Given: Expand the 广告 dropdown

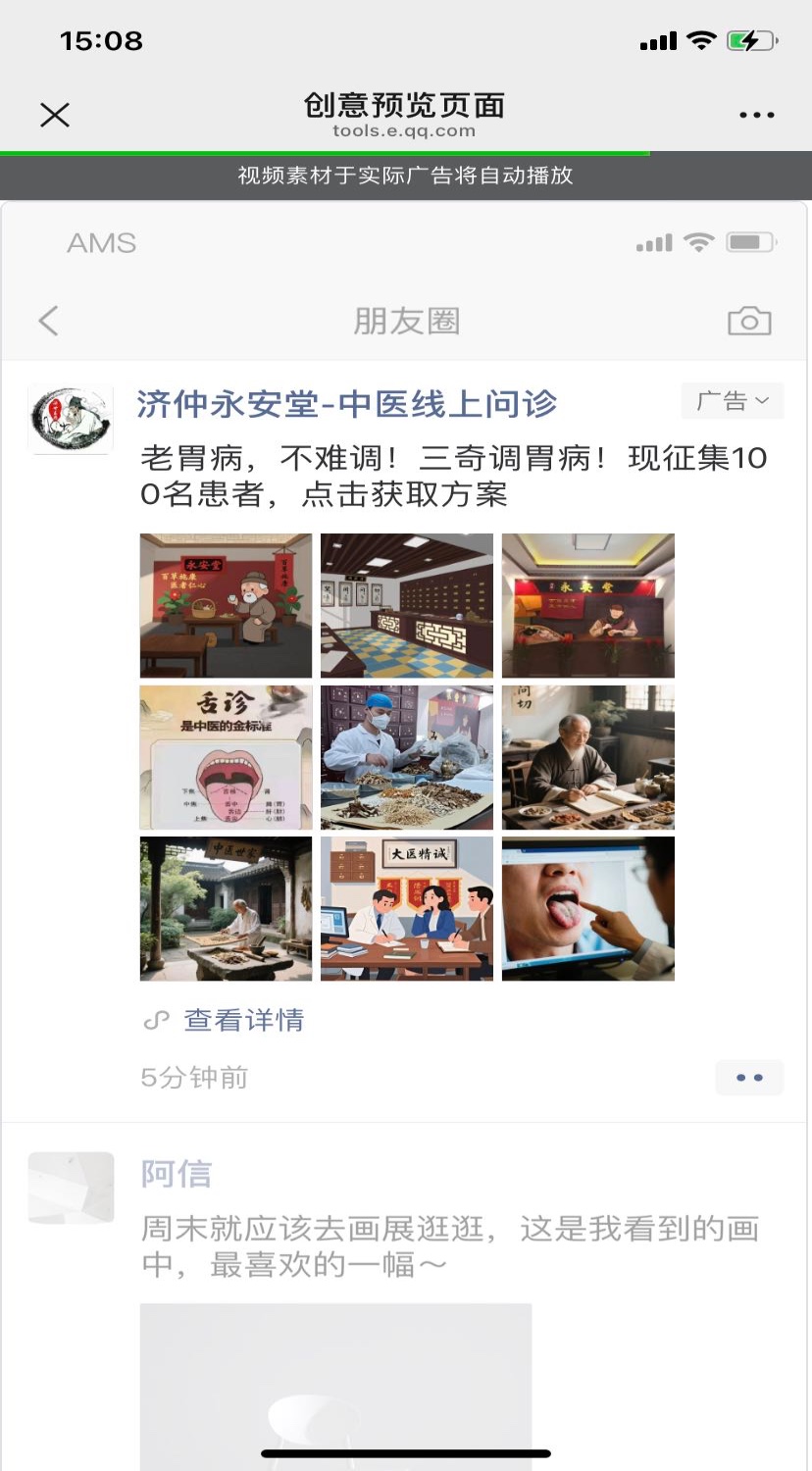Looking at the screenshot, I should click(x=732, y=401).
